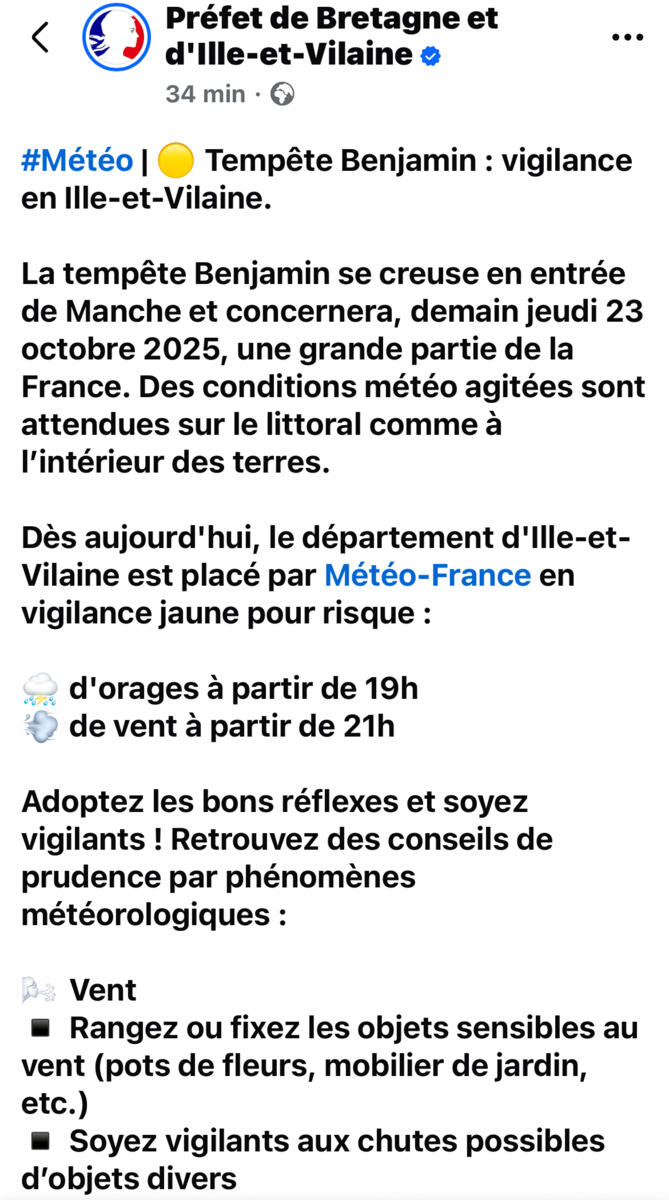Image resolution: width=669 pixels, height=1200 pixels.
Task: Tap the #Météo hashtag
Action: pyautogui.click(x=77, y=161)
